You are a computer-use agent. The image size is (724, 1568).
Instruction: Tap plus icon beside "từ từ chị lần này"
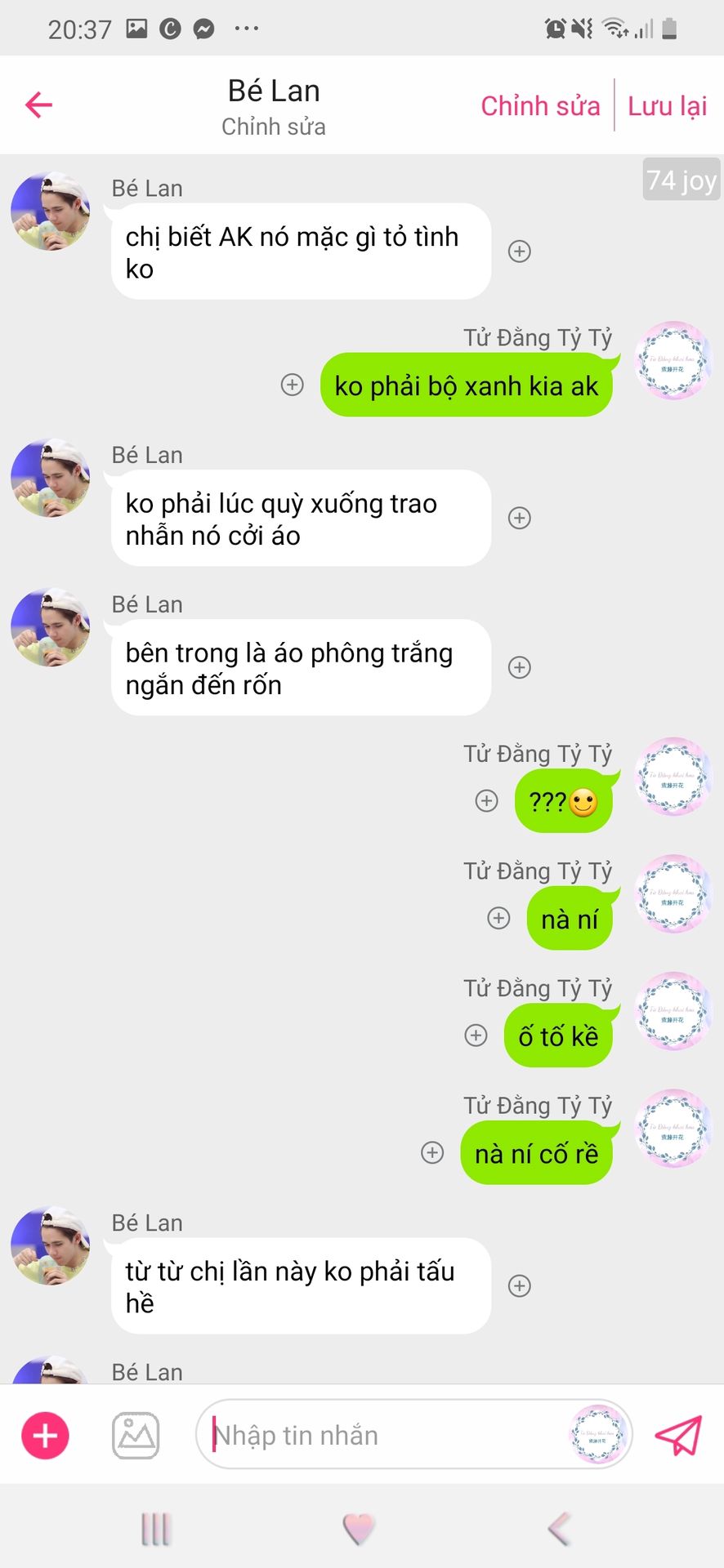(x=520, y=1285)
